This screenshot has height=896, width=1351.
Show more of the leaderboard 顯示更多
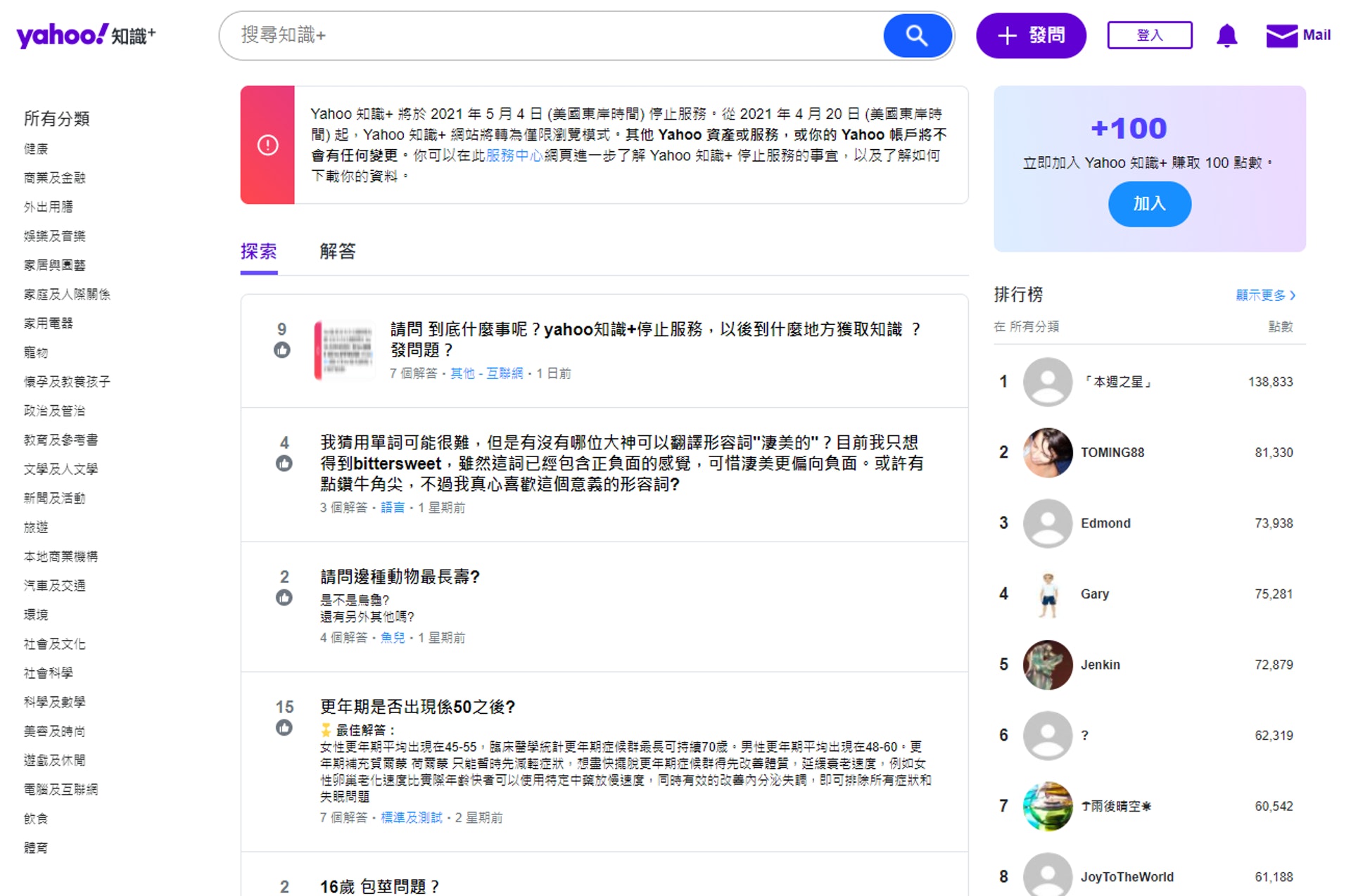coord(1264,295)
